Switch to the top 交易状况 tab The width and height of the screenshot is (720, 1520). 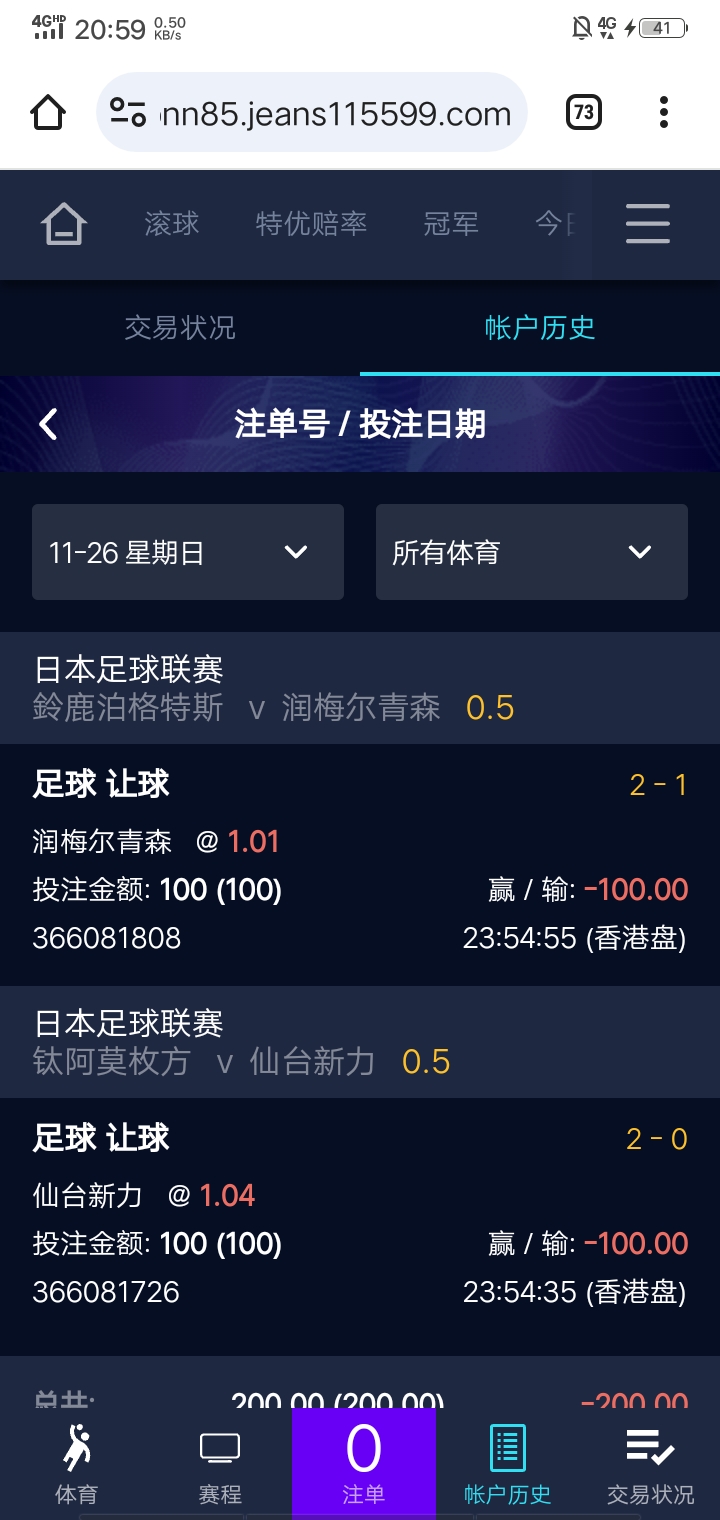pos(180,328)
